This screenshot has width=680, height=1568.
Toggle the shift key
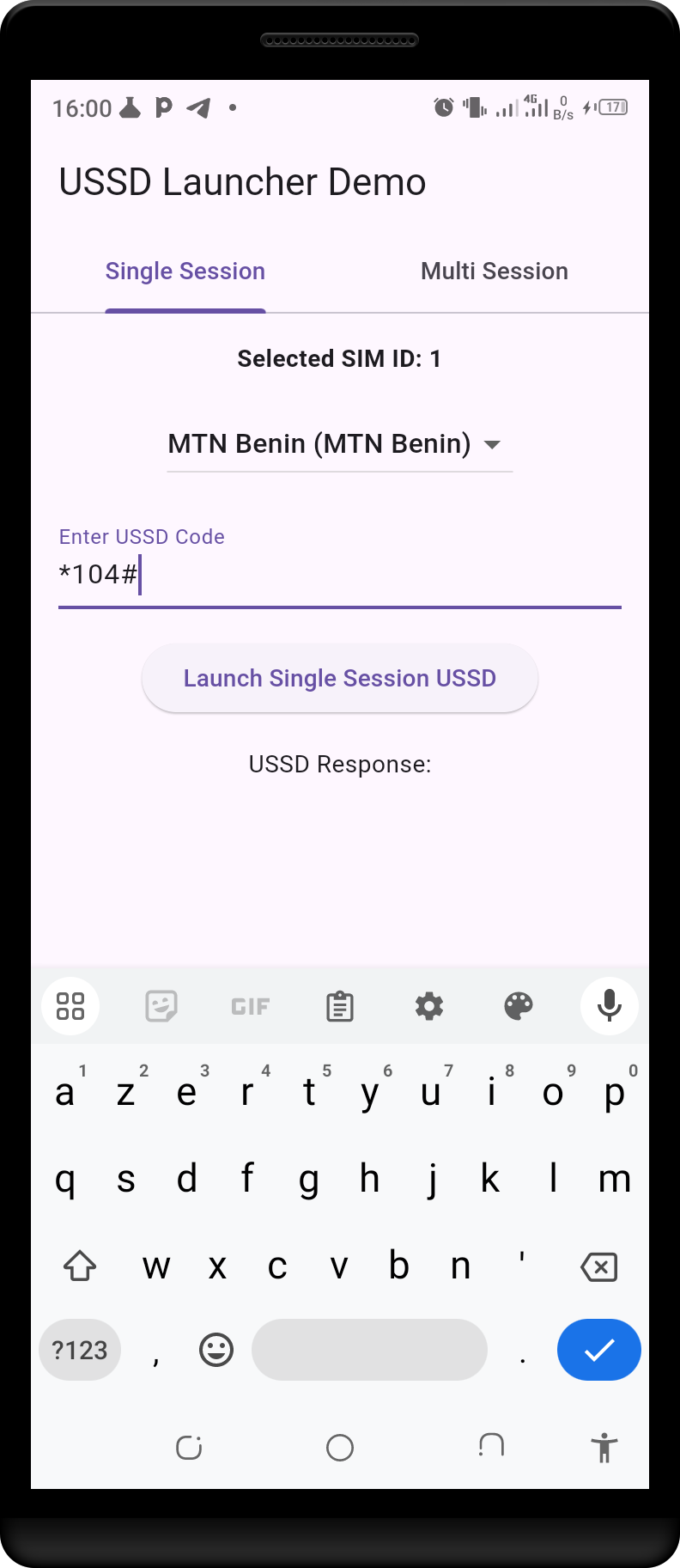point(80,1266)
